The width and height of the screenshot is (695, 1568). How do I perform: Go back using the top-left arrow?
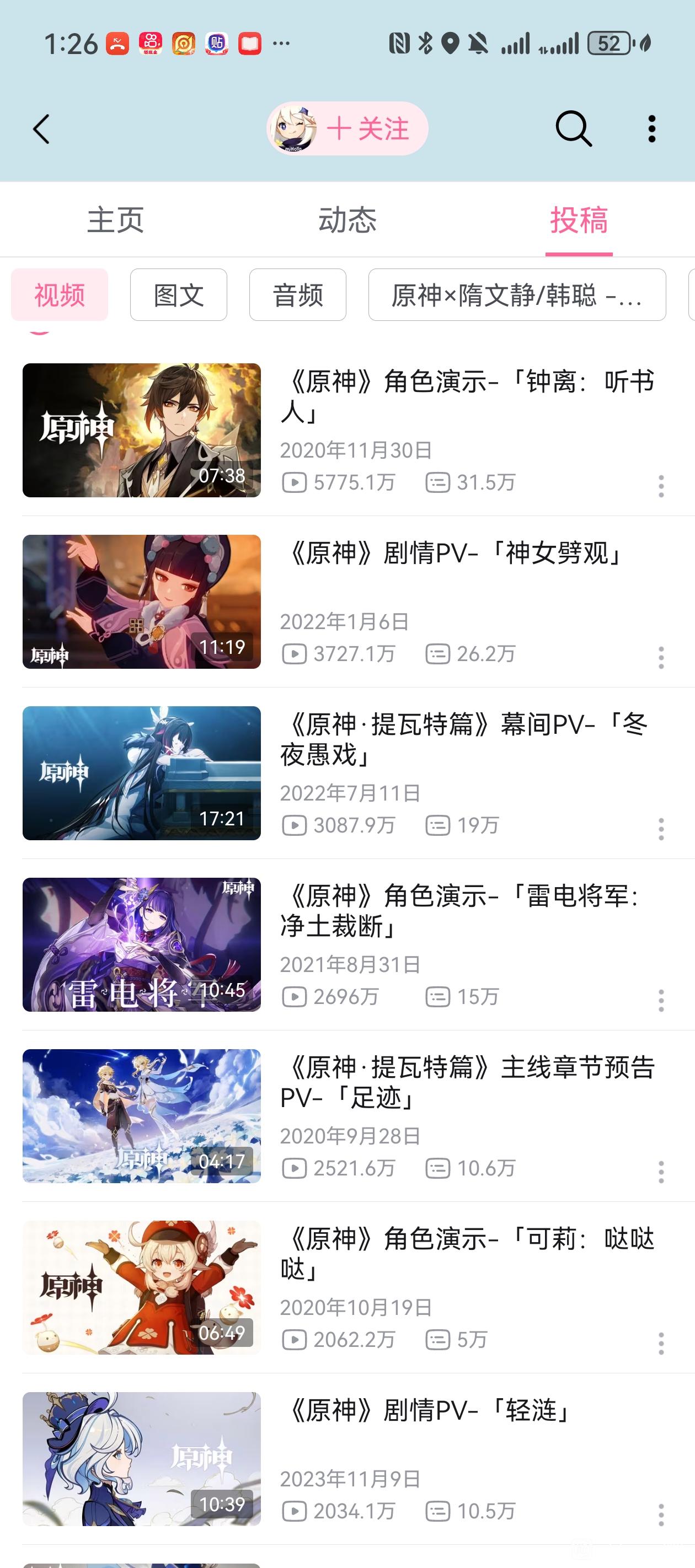point(41,129)
